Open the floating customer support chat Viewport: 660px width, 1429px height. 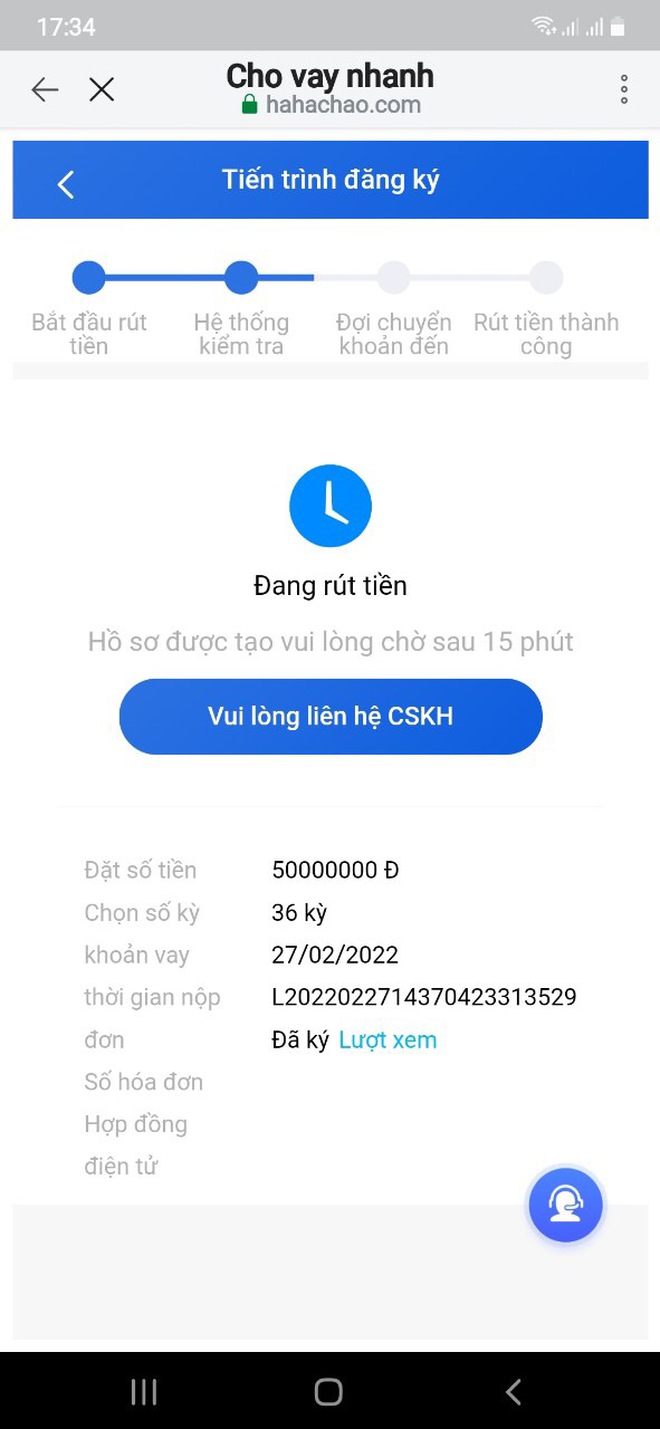click(x=566, y=1204)
